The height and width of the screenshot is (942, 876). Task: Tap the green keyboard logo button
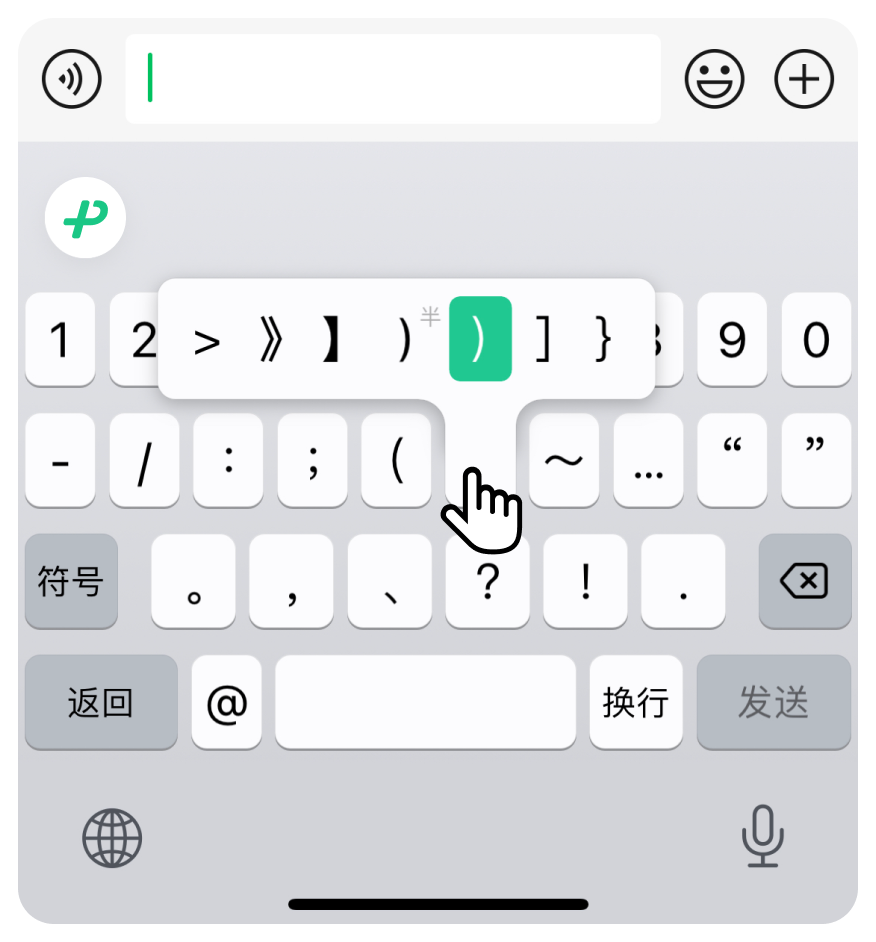[x=85, y=217]
